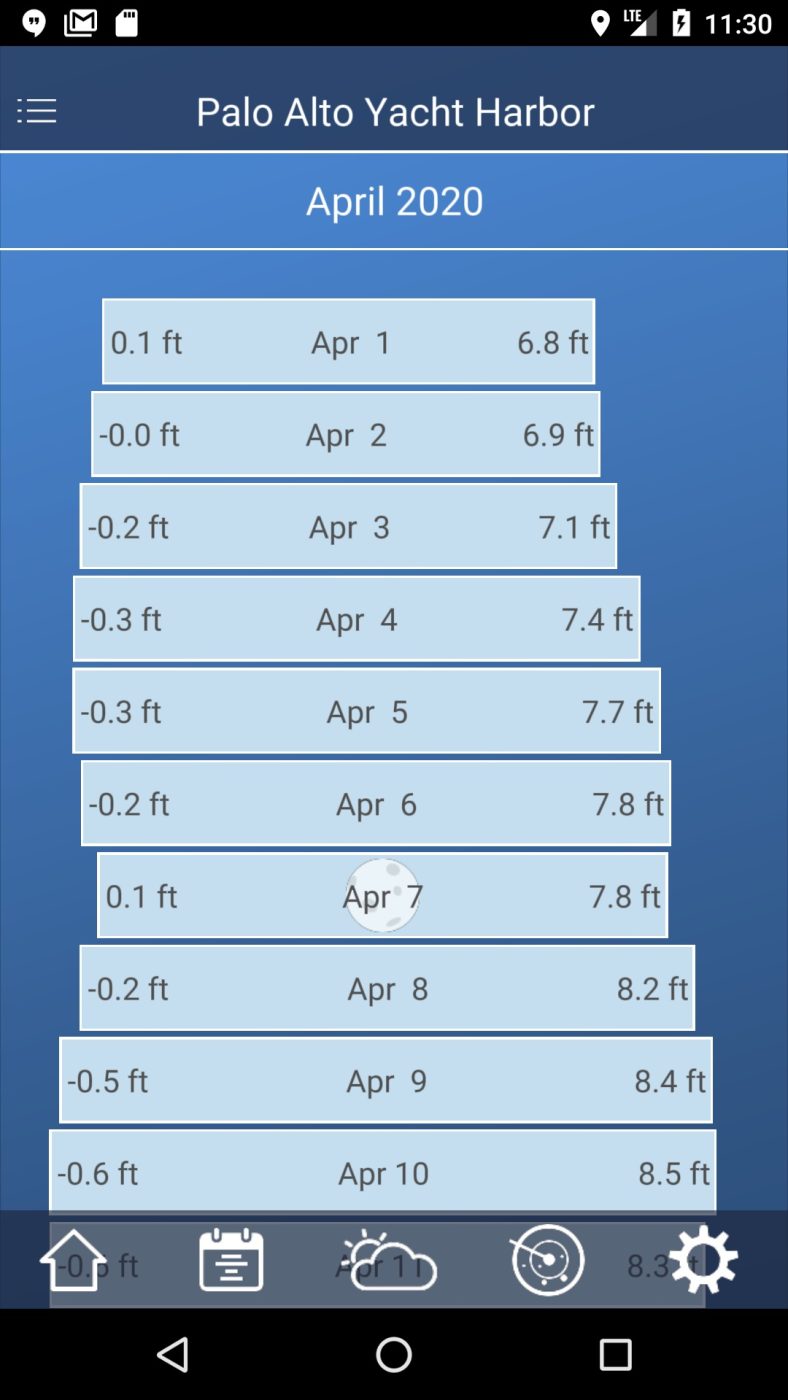
Task: Tap the April 2020 month header
Action: (394, 200)
